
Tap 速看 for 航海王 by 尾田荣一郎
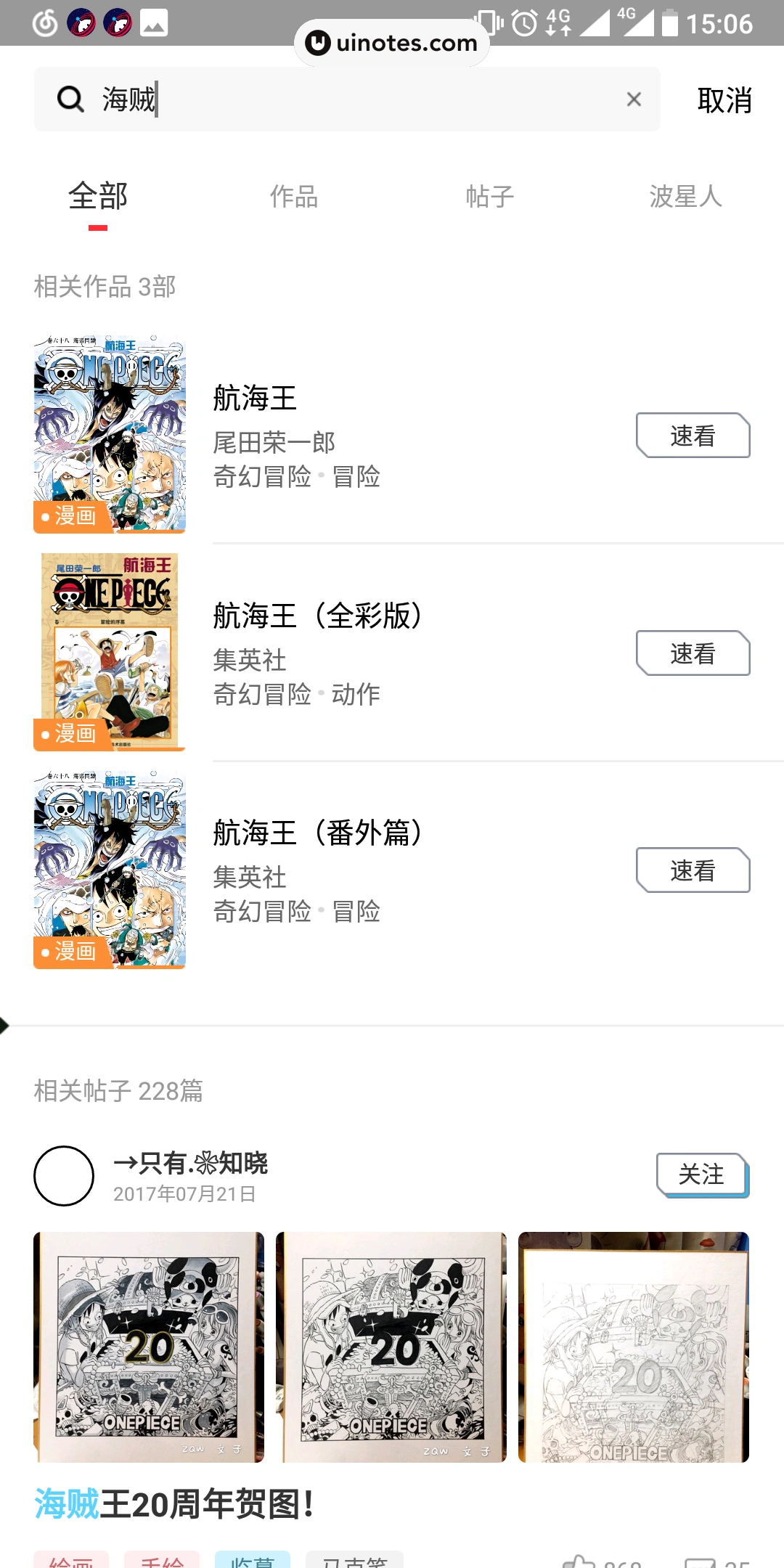[693, 436]
